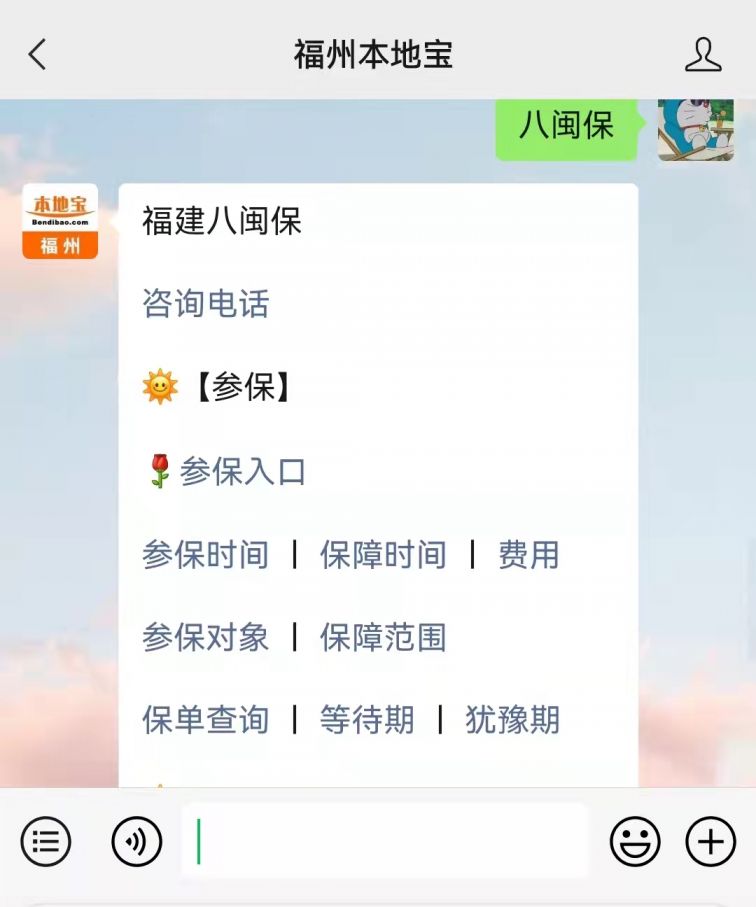Open the 保单查询 link
The width and height of the screenshot is (756, 907).
coord(206,720)
